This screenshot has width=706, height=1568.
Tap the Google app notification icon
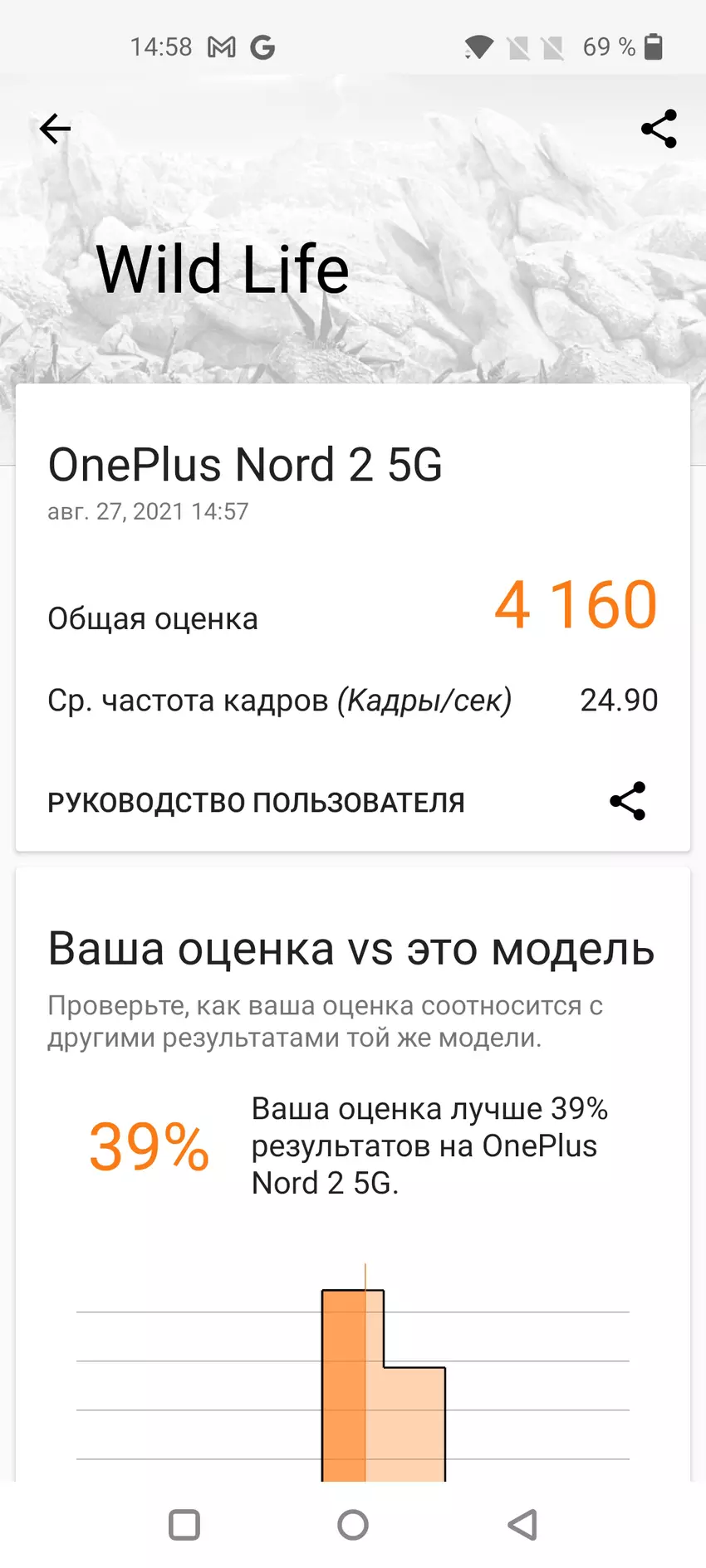coord(263,47)
